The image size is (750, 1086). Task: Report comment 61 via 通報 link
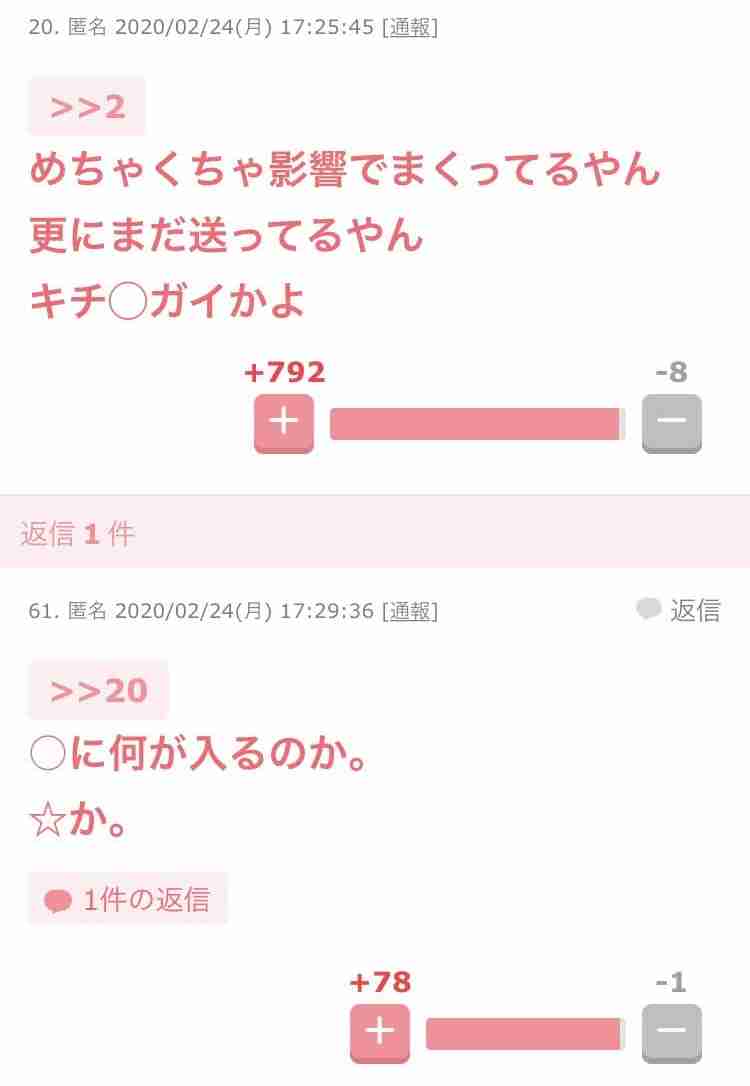[410, 611]
